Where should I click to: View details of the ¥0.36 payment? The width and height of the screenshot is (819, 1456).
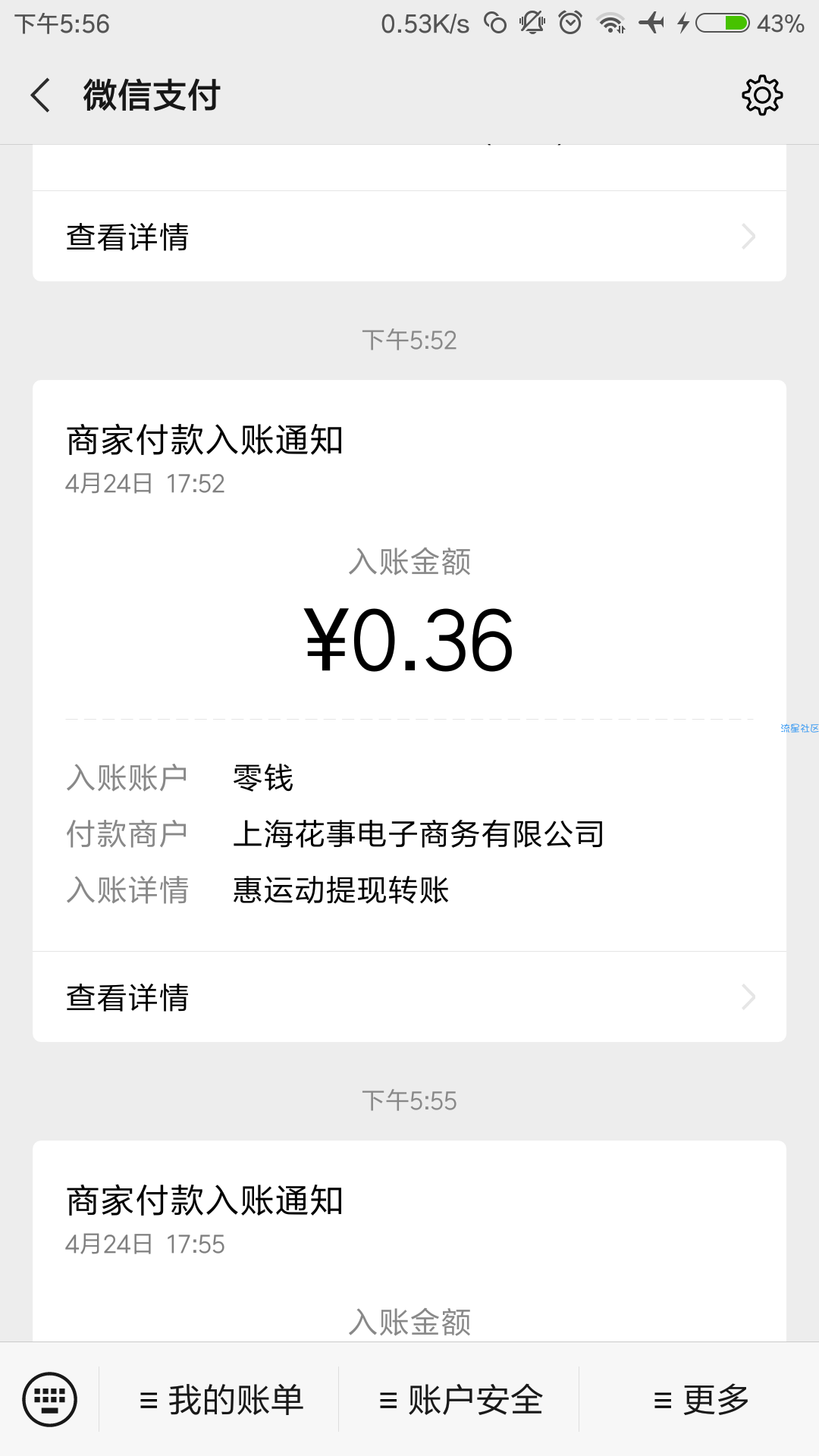click(409, 997)
